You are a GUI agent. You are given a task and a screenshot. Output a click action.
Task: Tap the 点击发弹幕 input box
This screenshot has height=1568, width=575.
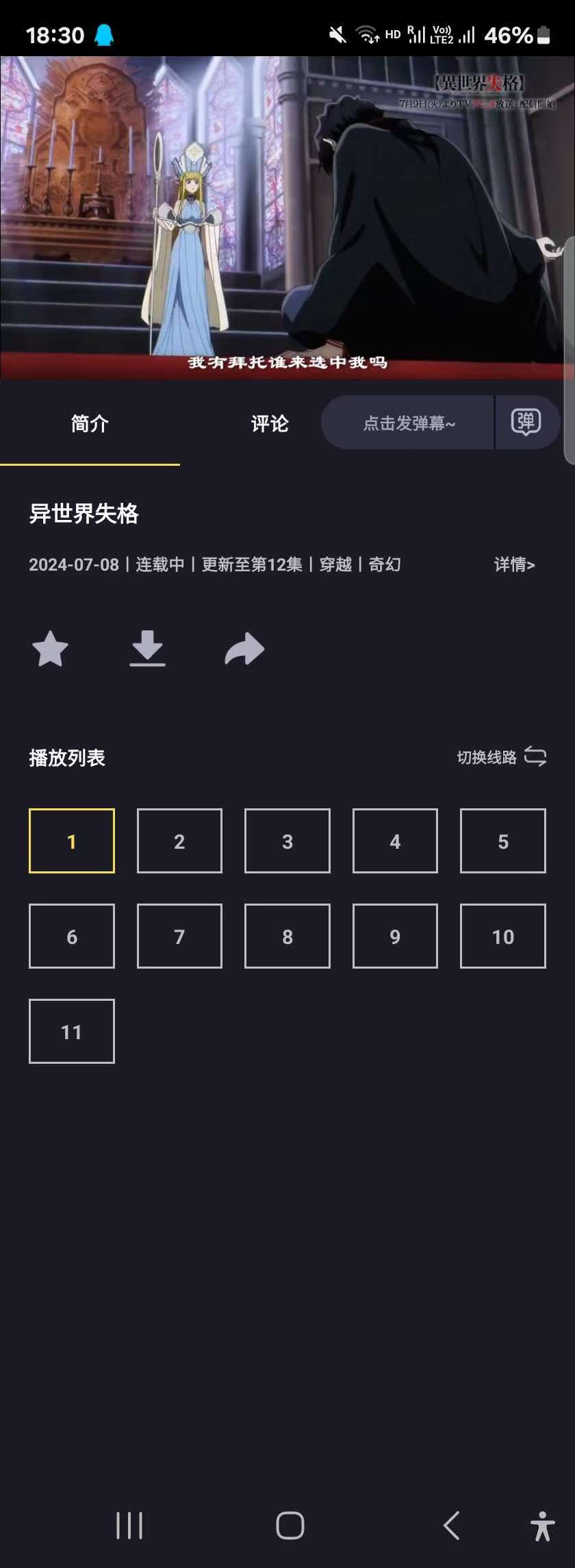(x=408, y=423)
